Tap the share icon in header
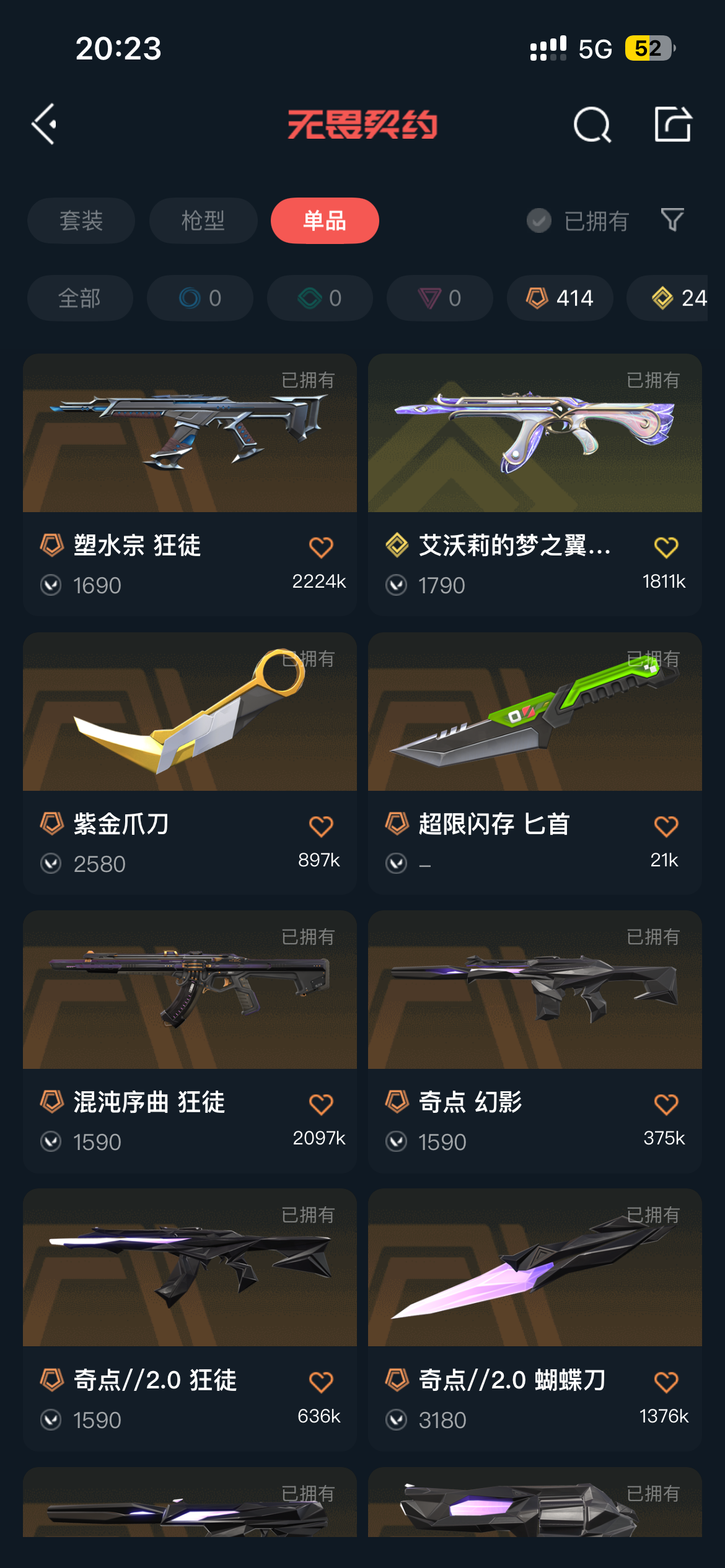725x1568 pixels. (x=673, y=124)
